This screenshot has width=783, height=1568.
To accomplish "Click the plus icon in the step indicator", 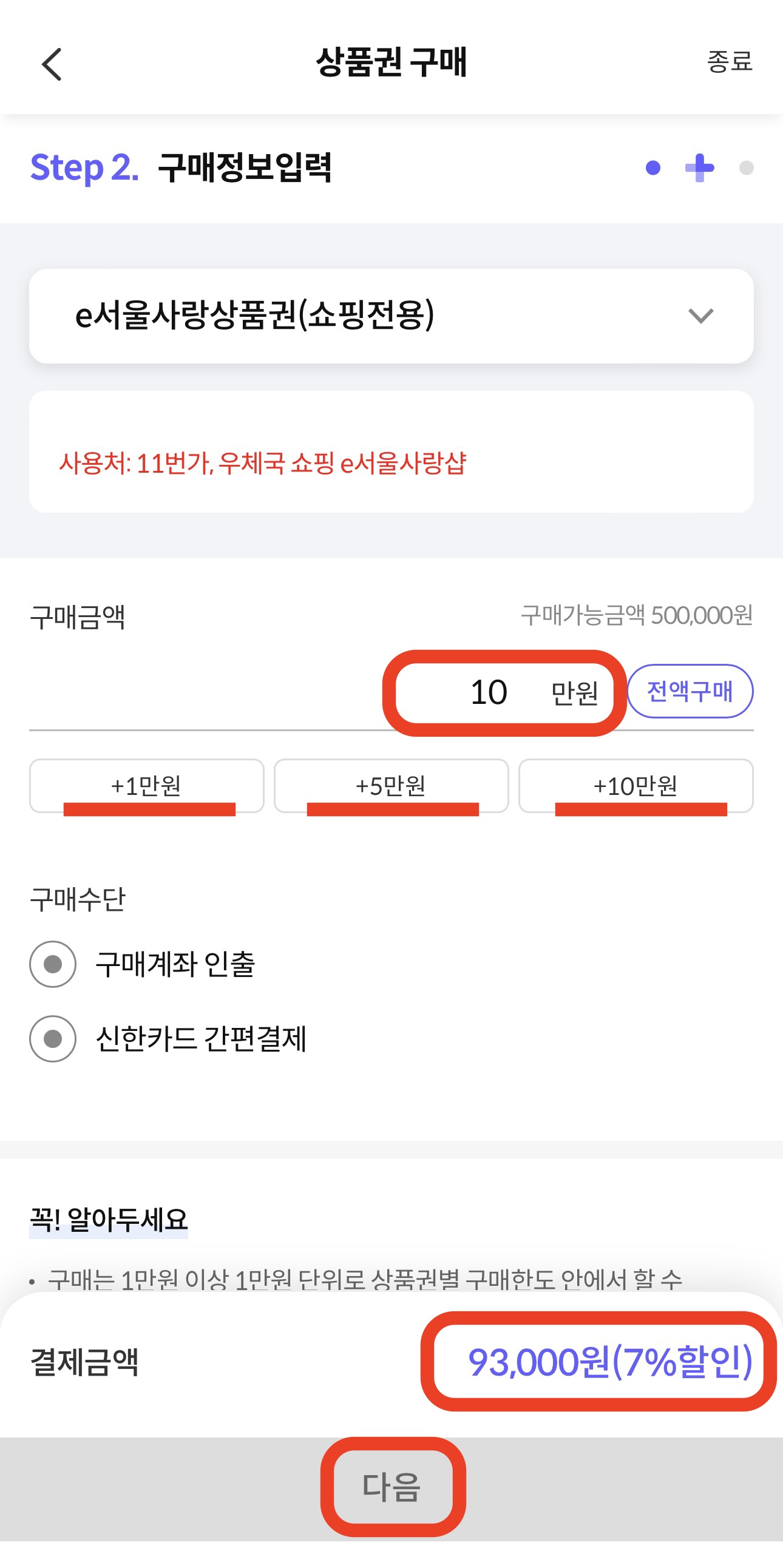I will click(699, 169).
